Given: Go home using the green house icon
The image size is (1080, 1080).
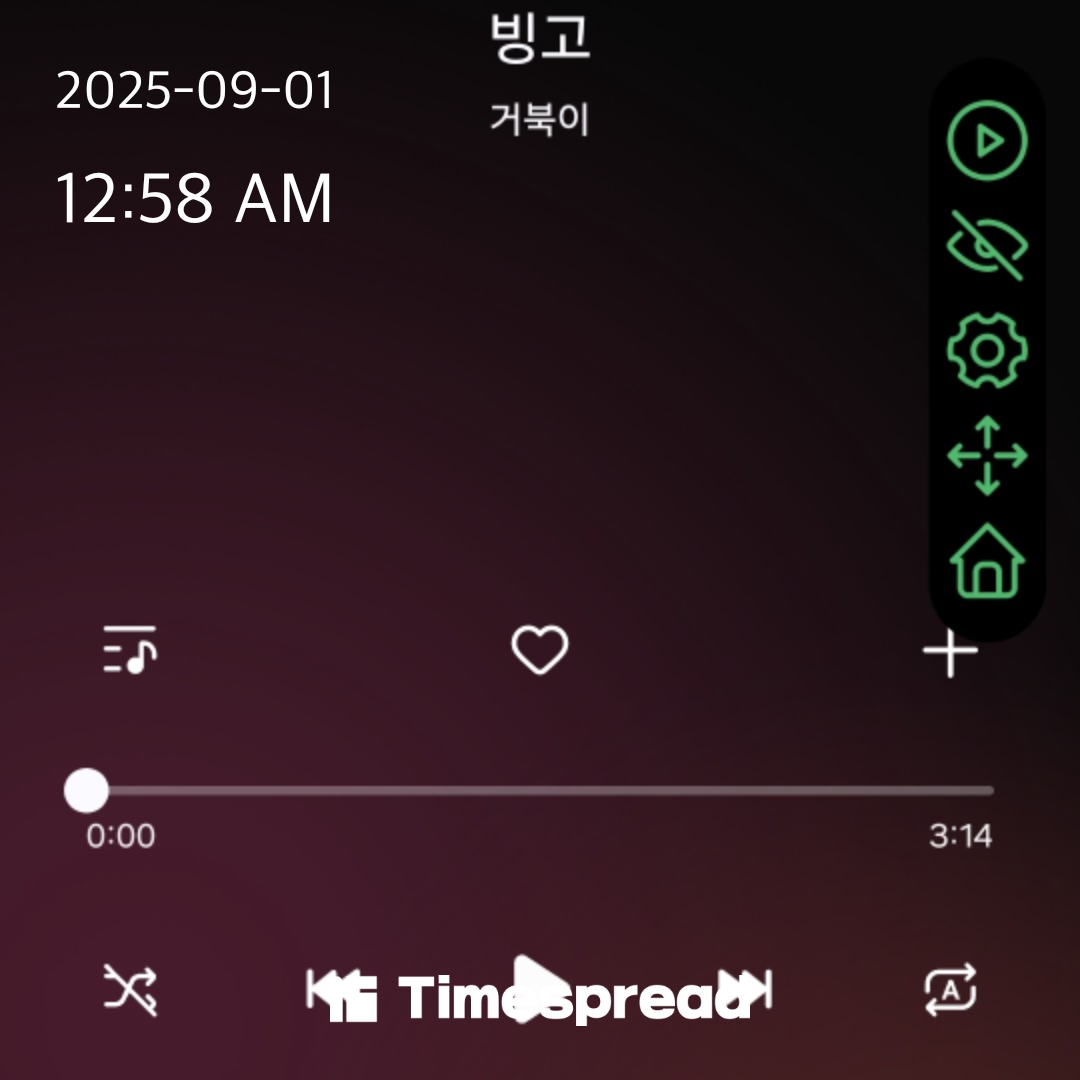Looking at the screenshot, I should [987, 562].
